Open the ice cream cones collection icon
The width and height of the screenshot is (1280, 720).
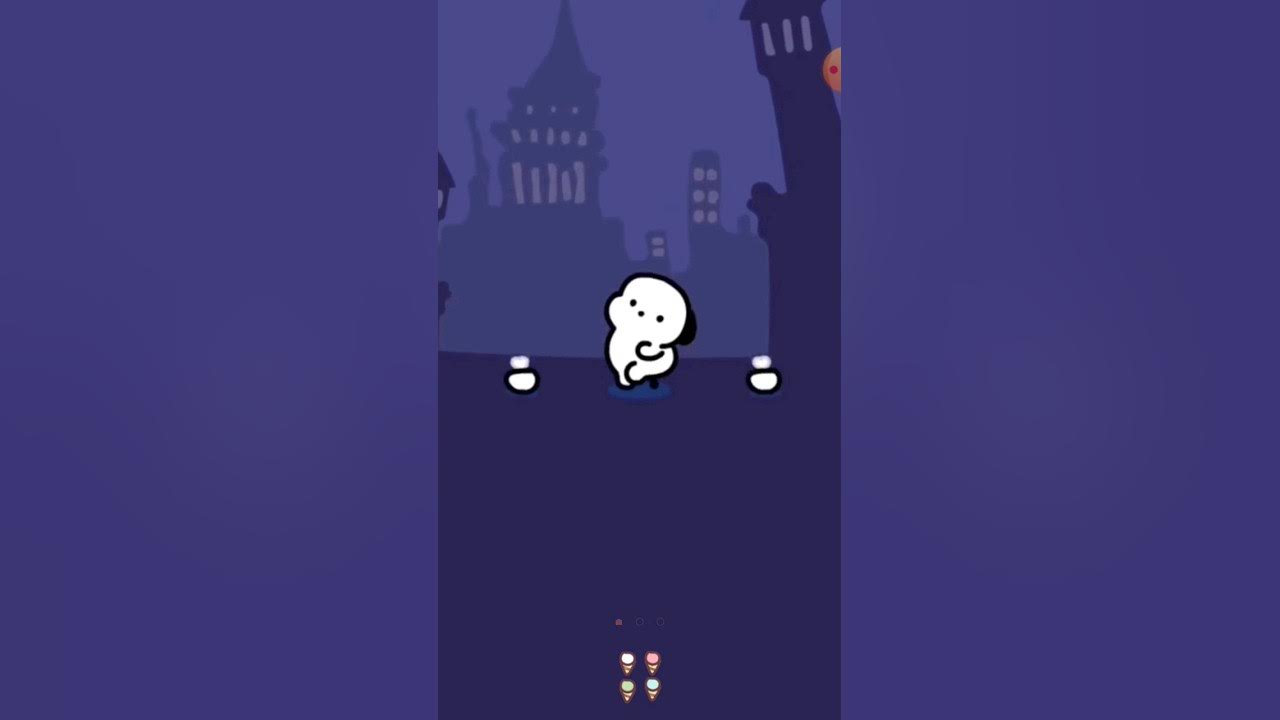640,677
